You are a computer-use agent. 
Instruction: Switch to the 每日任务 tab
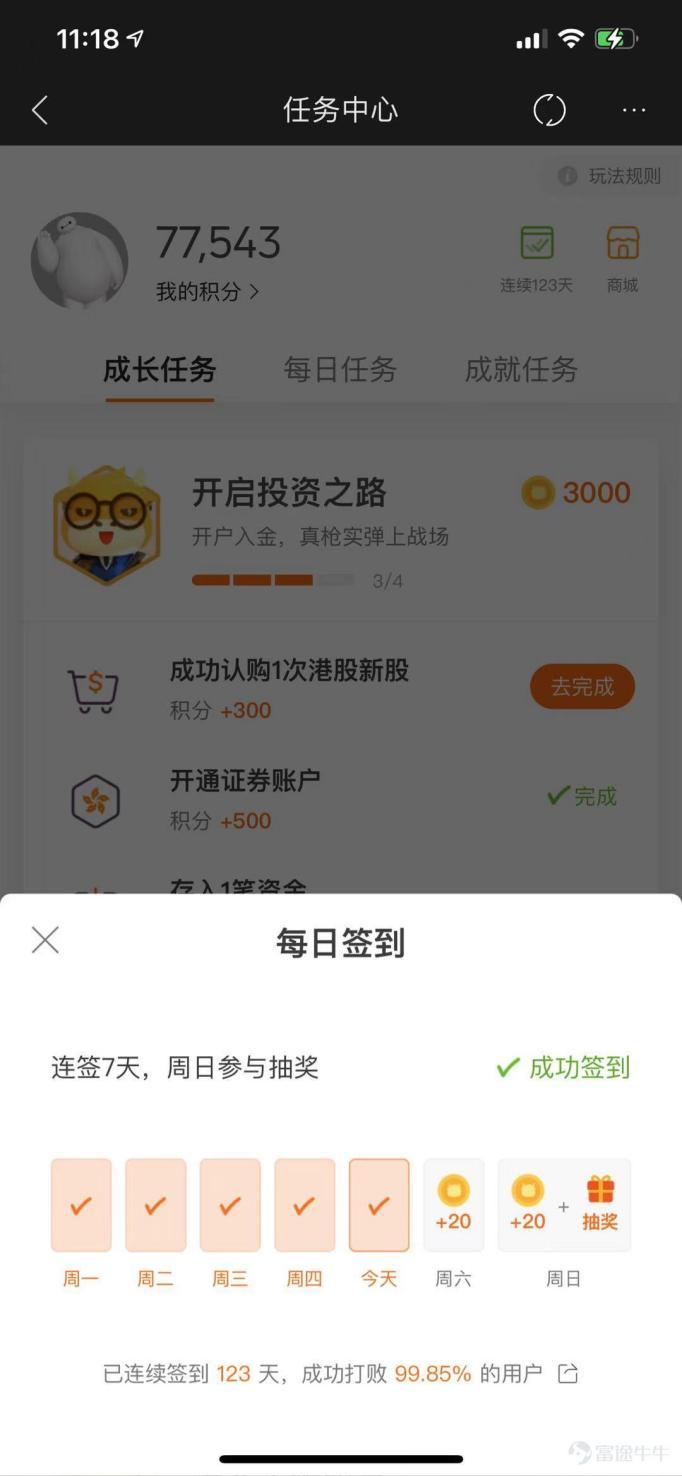[x=340, y=370]
